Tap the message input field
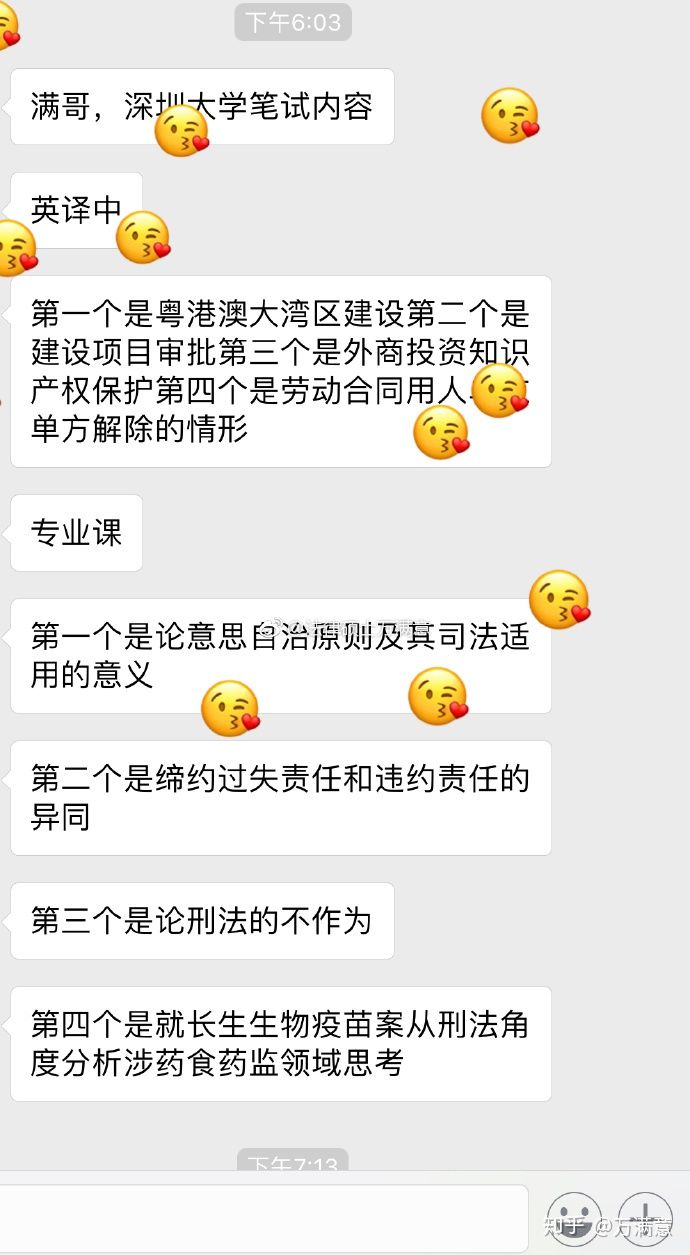Screen dimensions: 690x1255 (x=262, y=1219)
